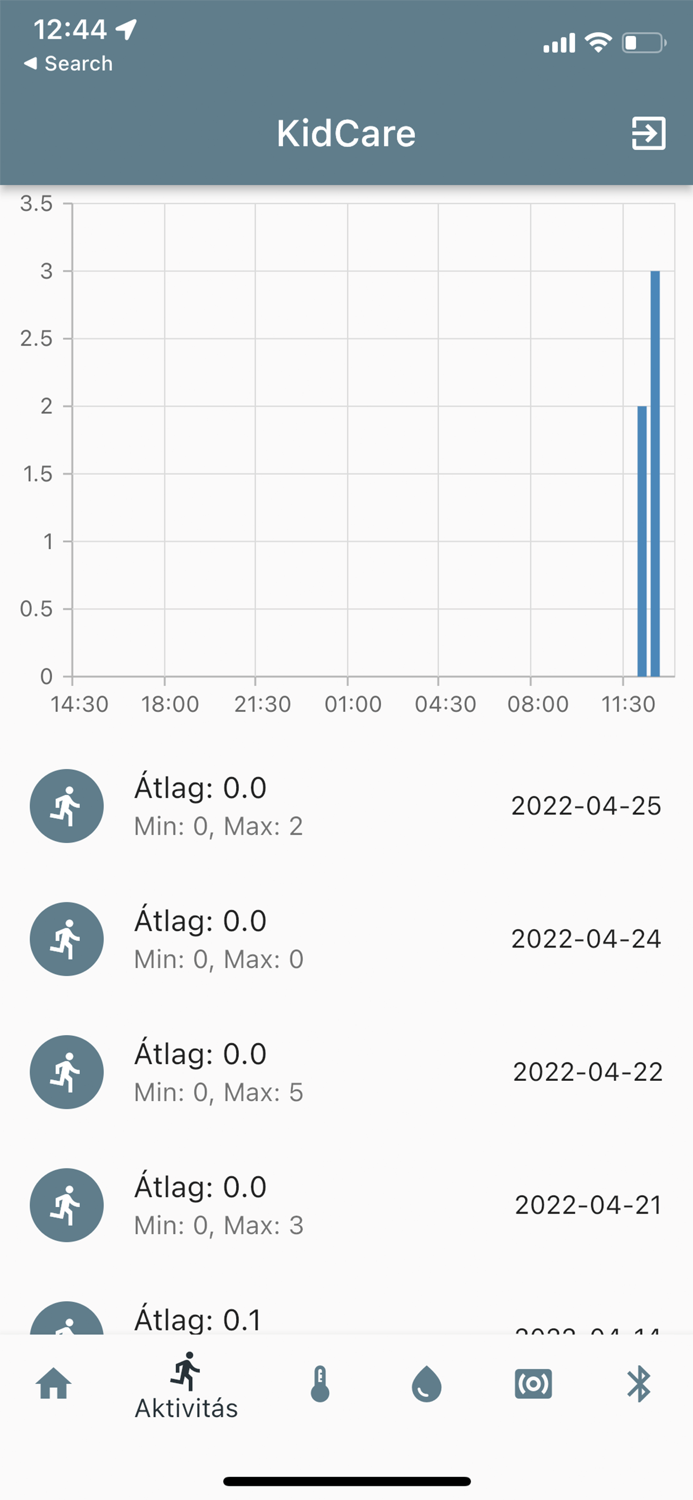Open the Bluetooth tab

coord(639,1385)
